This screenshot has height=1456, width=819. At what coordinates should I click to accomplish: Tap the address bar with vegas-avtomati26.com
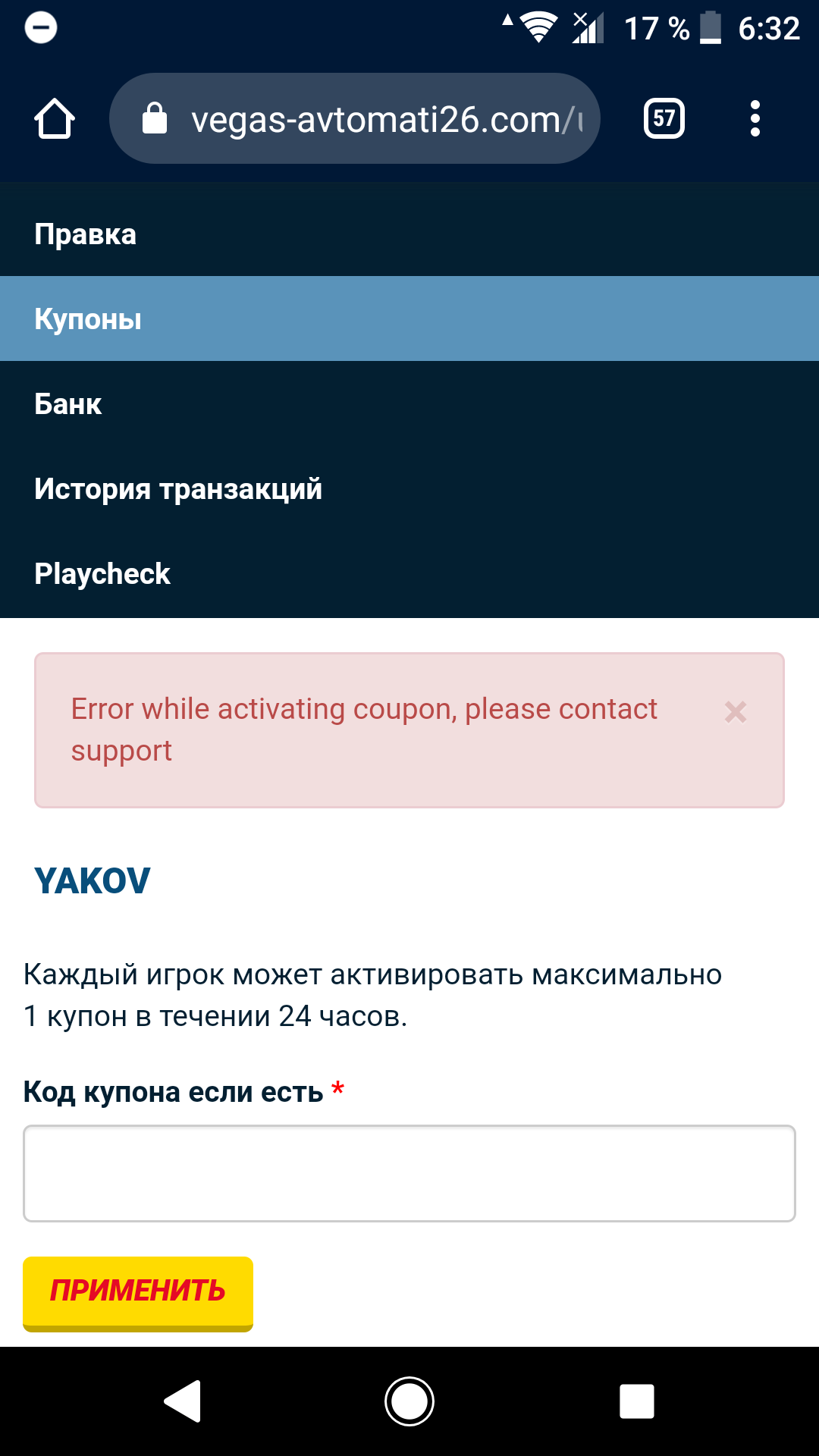click(x=355, y=119)
